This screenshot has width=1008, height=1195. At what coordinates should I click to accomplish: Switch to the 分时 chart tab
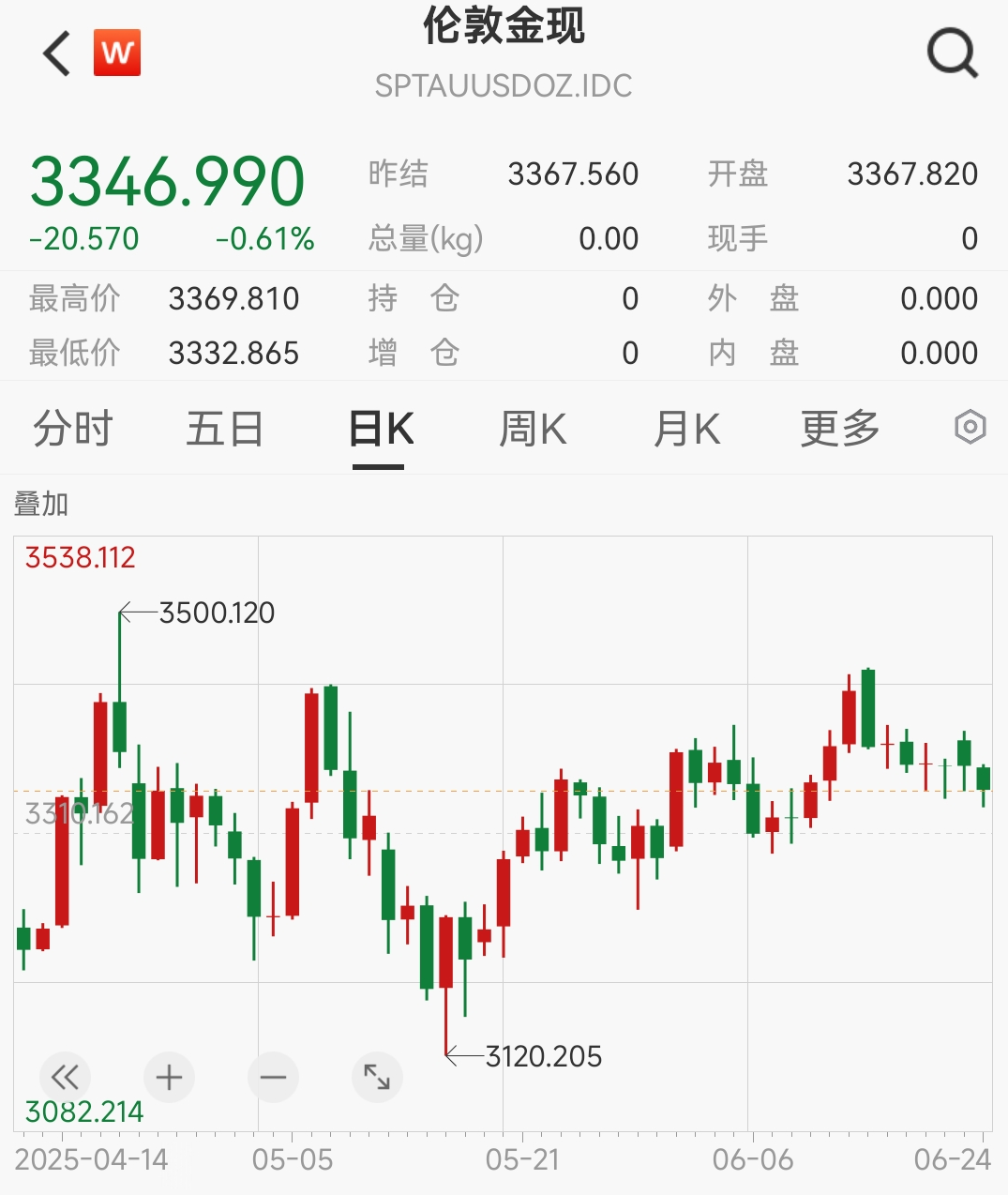[72, 430]
